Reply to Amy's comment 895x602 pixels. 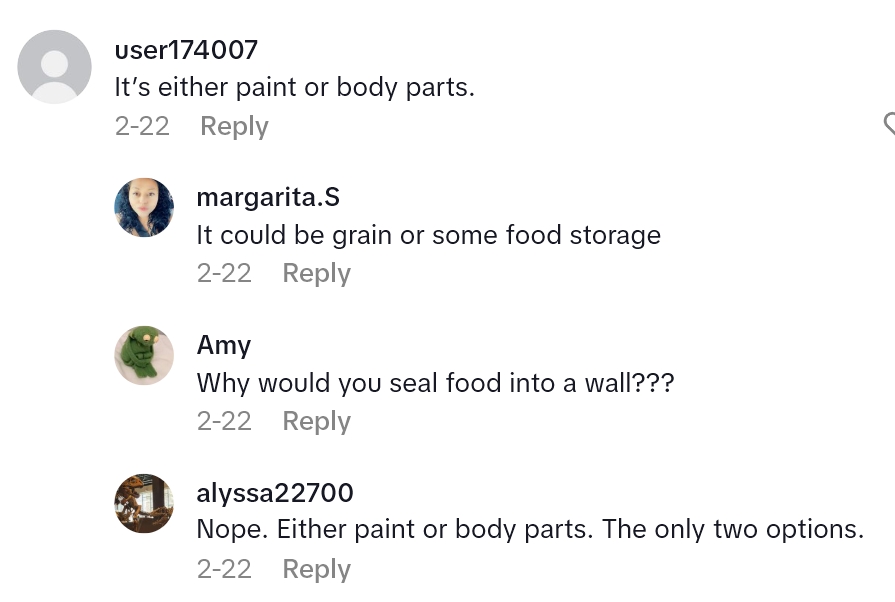[x=316, y=421]
